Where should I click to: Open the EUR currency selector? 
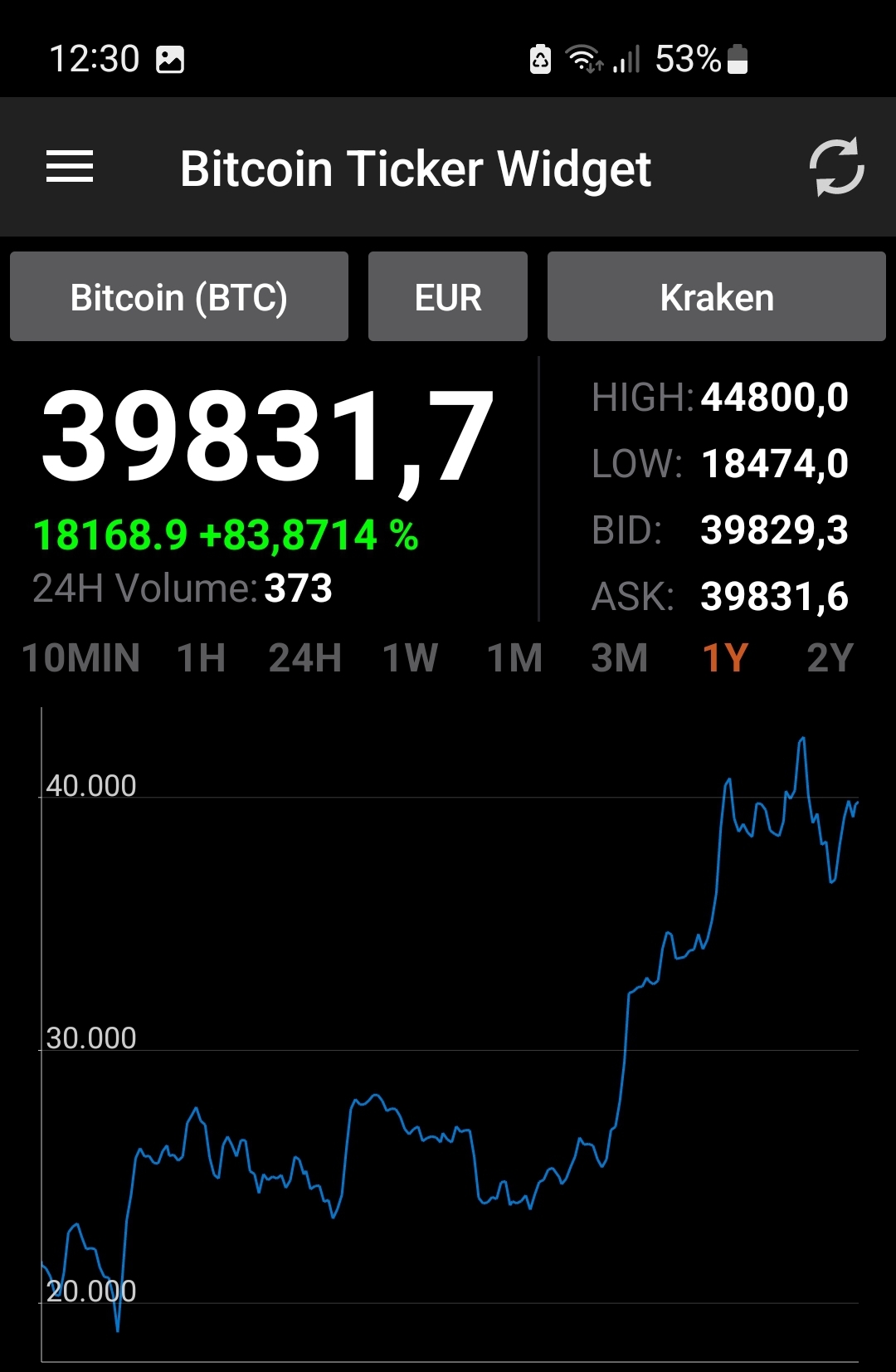(x=447, y=295)
